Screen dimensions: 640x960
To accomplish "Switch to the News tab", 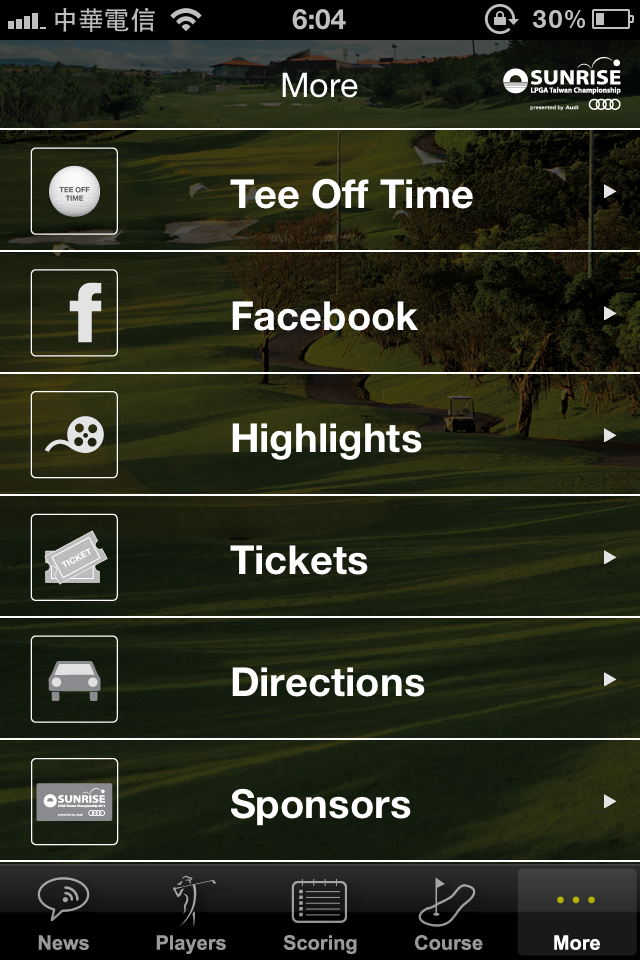I will coord(63,913).
